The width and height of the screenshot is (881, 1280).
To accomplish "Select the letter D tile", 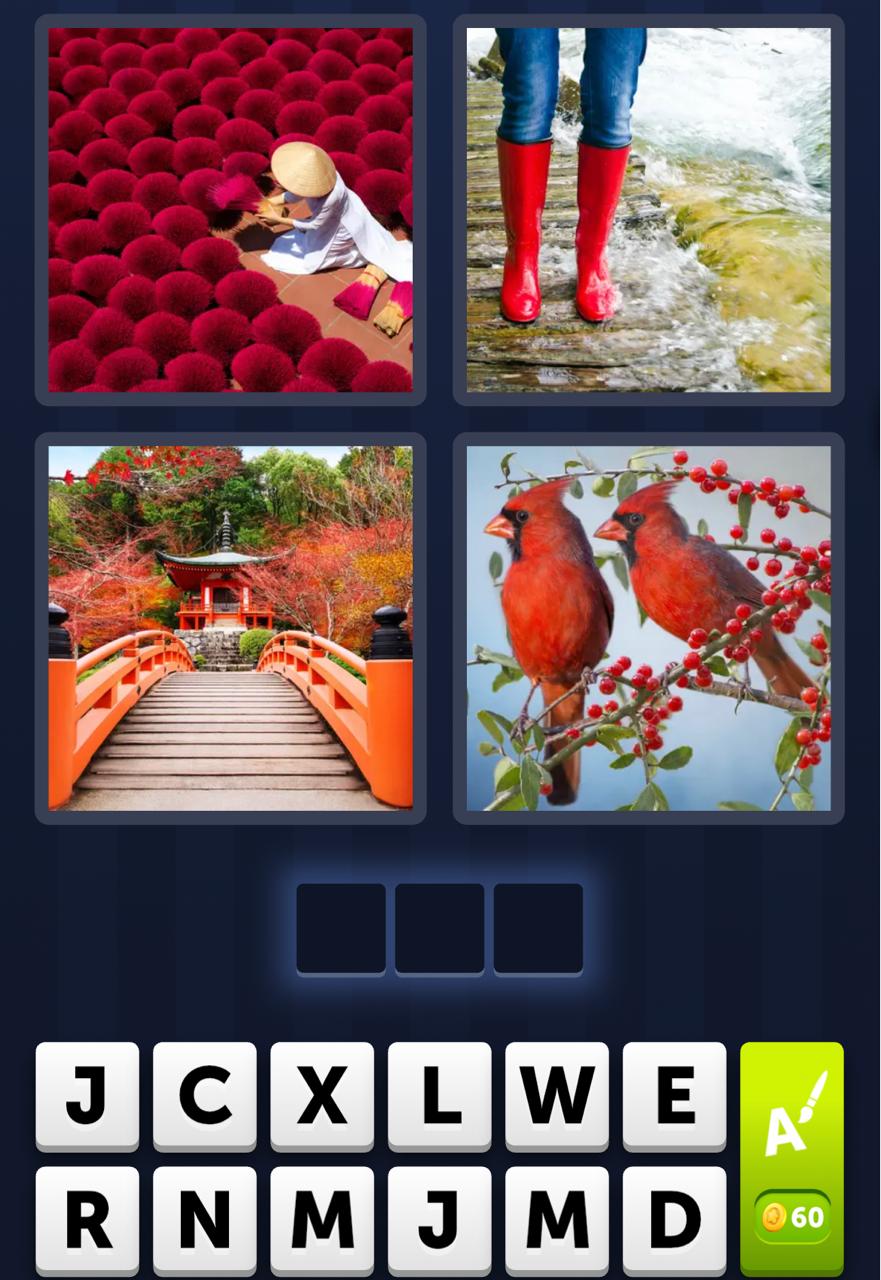I will [675, 1218].
